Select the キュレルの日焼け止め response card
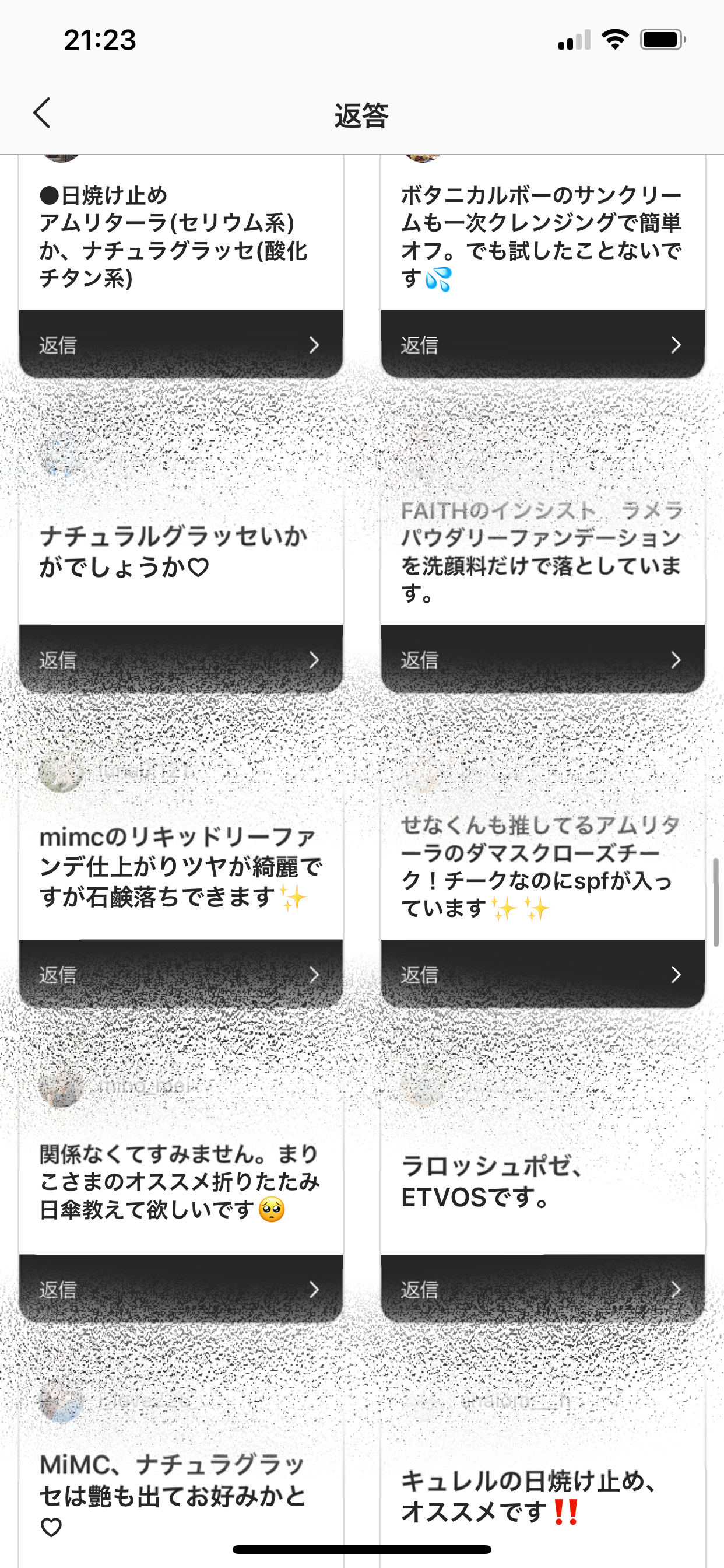The width and height of the screenshot is (724, 1568). coord(542,1494)
